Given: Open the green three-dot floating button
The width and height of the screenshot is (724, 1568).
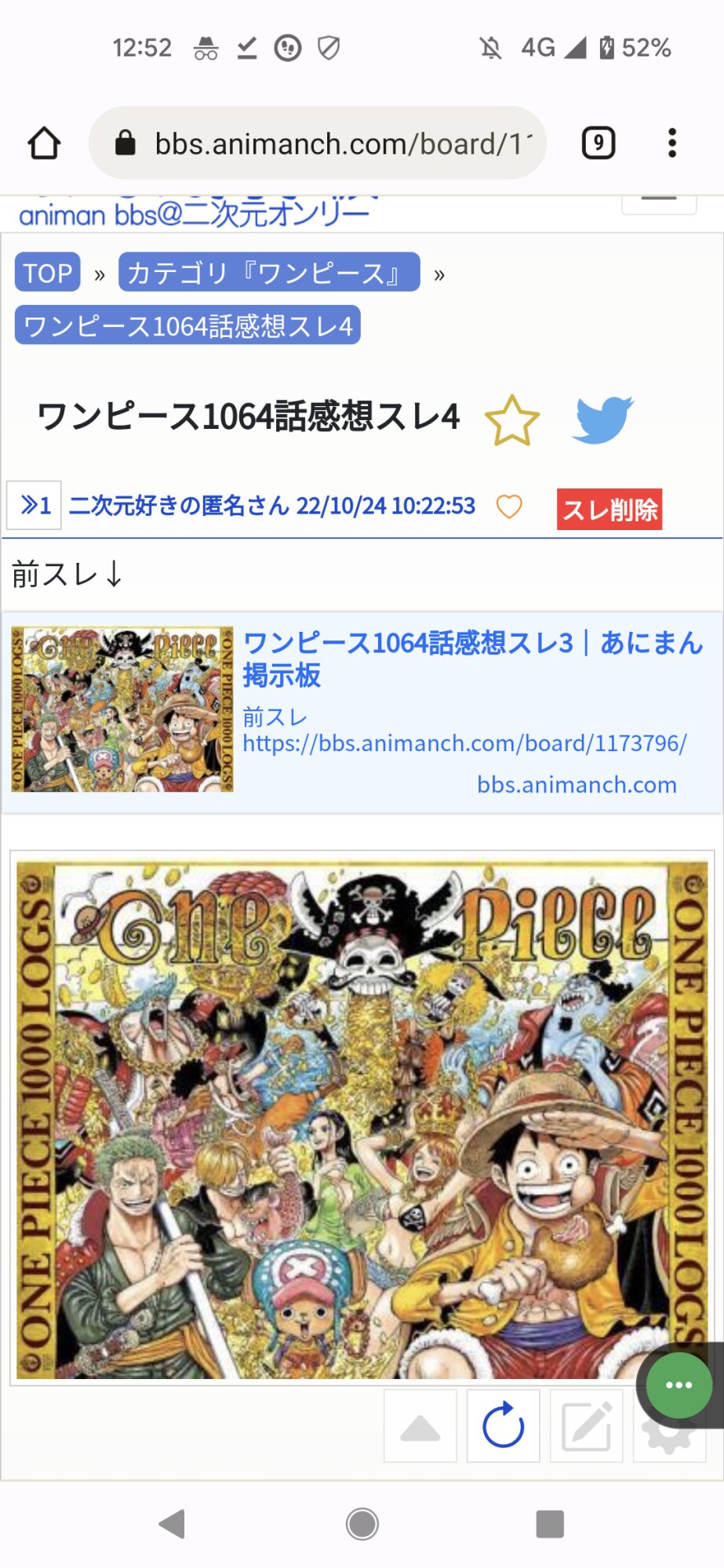Looking at the screenshot, I should 679,1385.
